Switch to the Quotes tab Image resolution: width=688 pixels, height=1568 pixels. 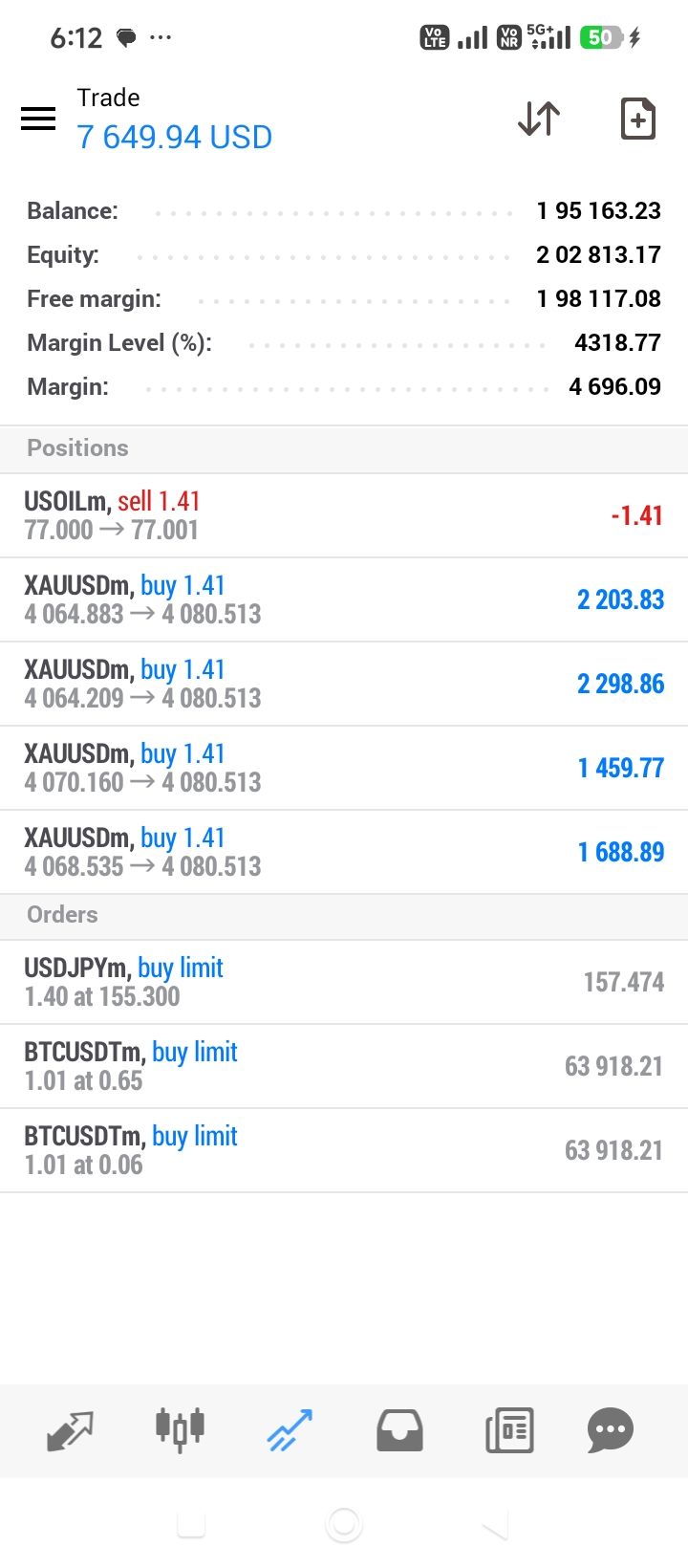point(71,1430)
